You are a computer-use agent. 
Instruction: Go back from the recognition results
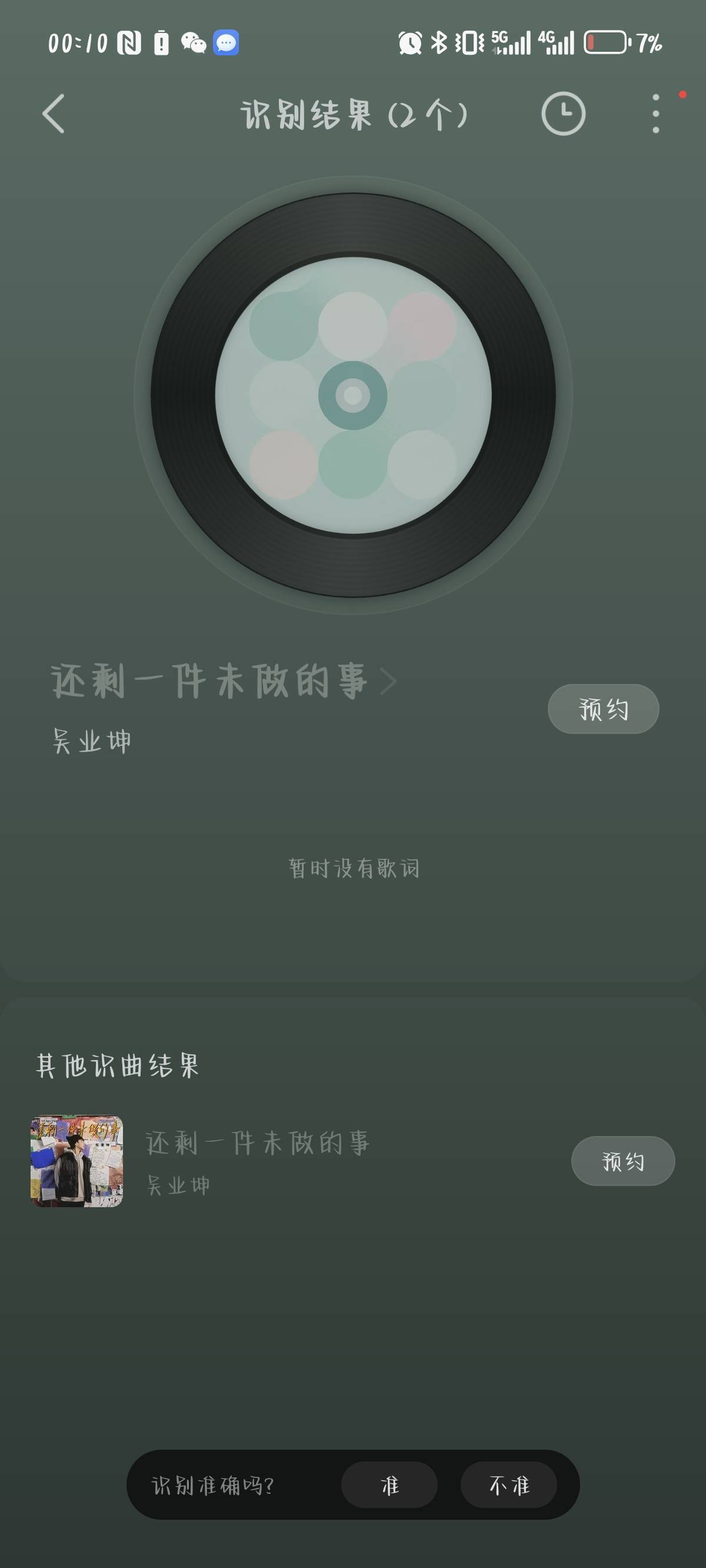pos(54,114)
